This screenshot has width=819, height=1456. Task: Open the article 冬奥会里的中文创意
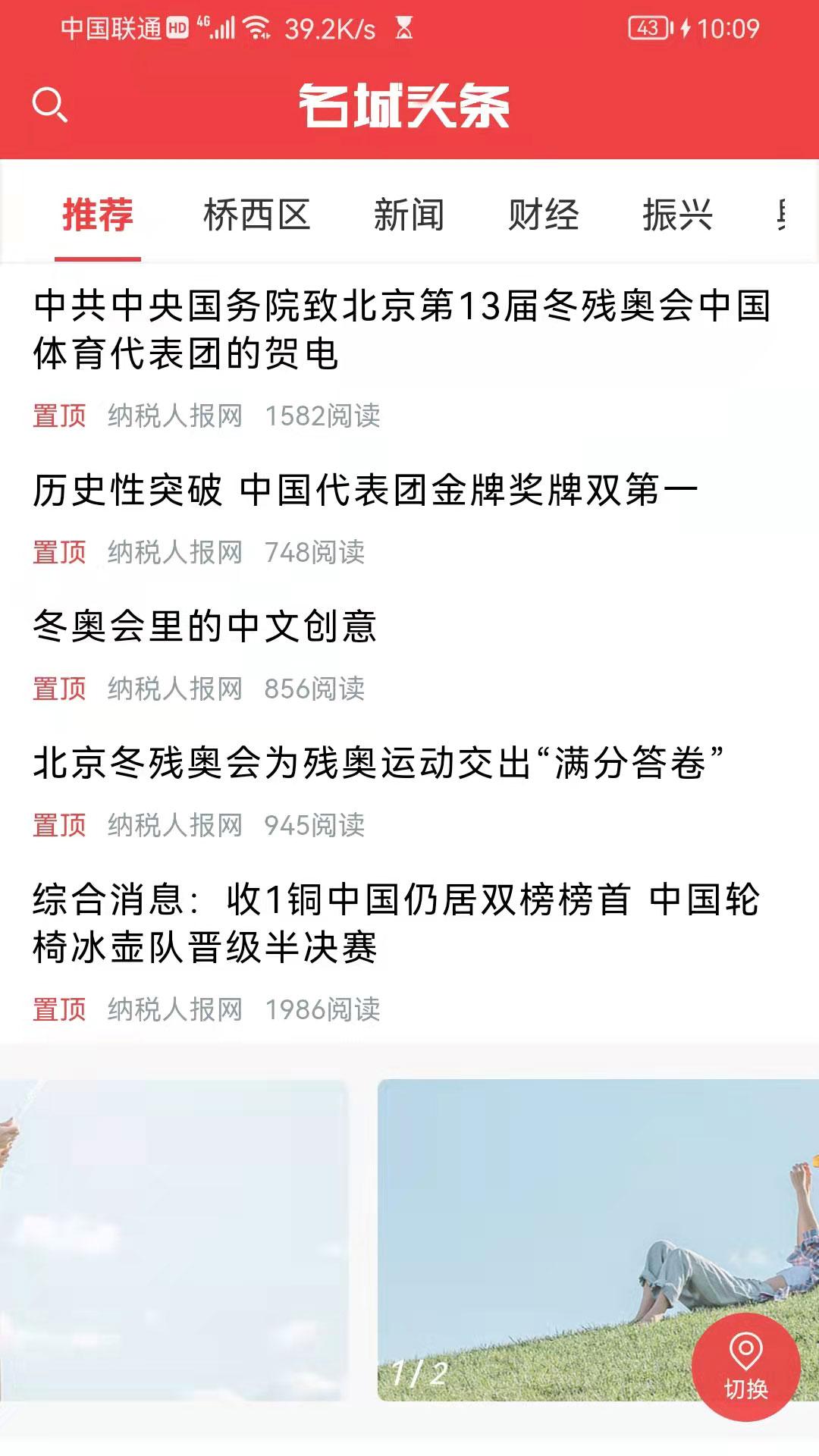205,626
